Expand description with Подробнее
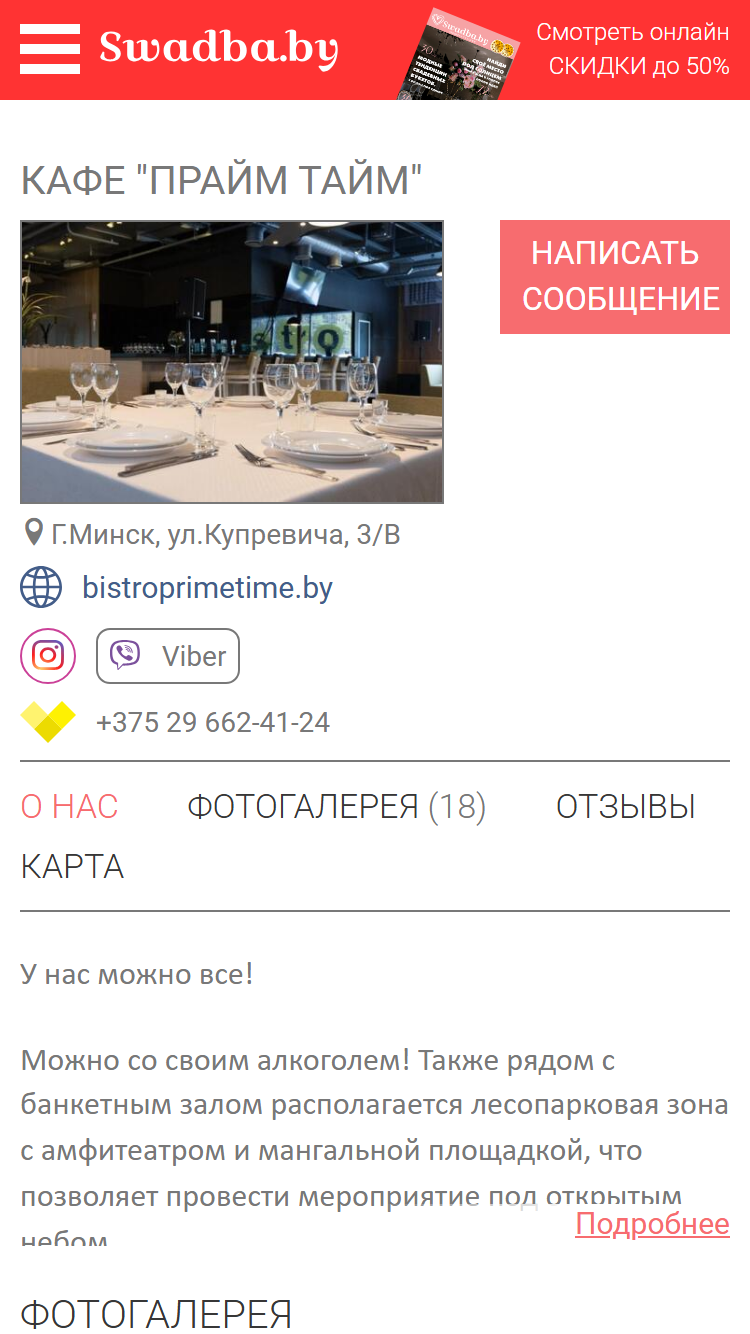 click(x=653, y=1224)
